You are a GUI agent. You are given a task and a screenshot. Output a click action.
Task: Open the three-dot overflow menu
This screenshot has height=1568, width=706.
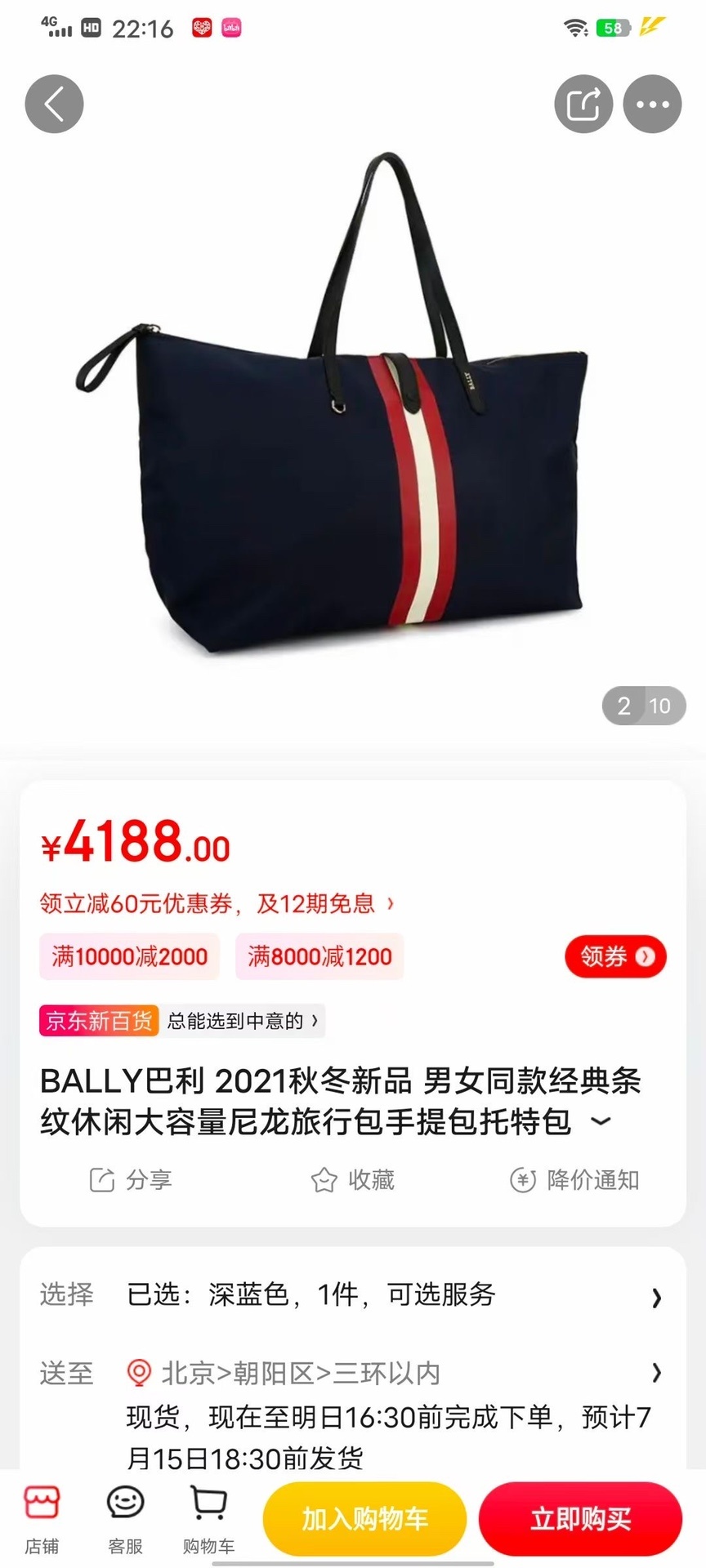pos(652,105)
